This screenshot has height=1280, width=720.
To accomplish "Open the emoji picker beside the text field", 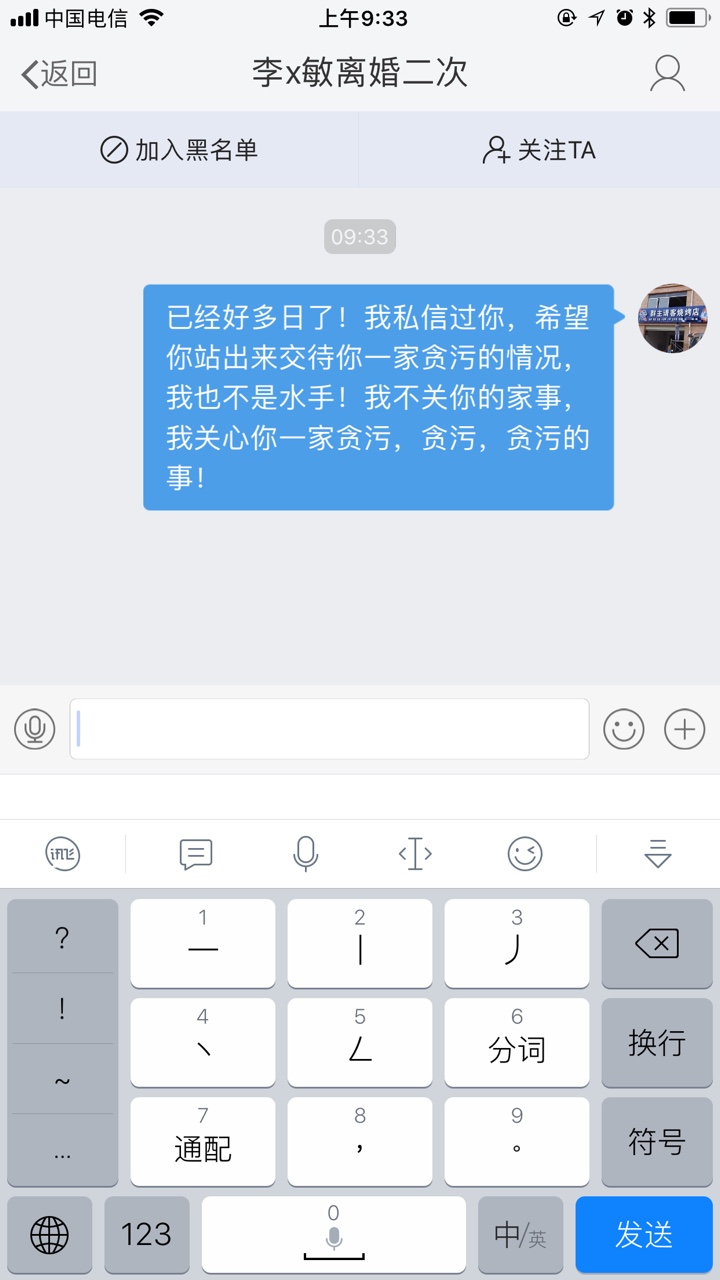I will (x=623, y=729).
